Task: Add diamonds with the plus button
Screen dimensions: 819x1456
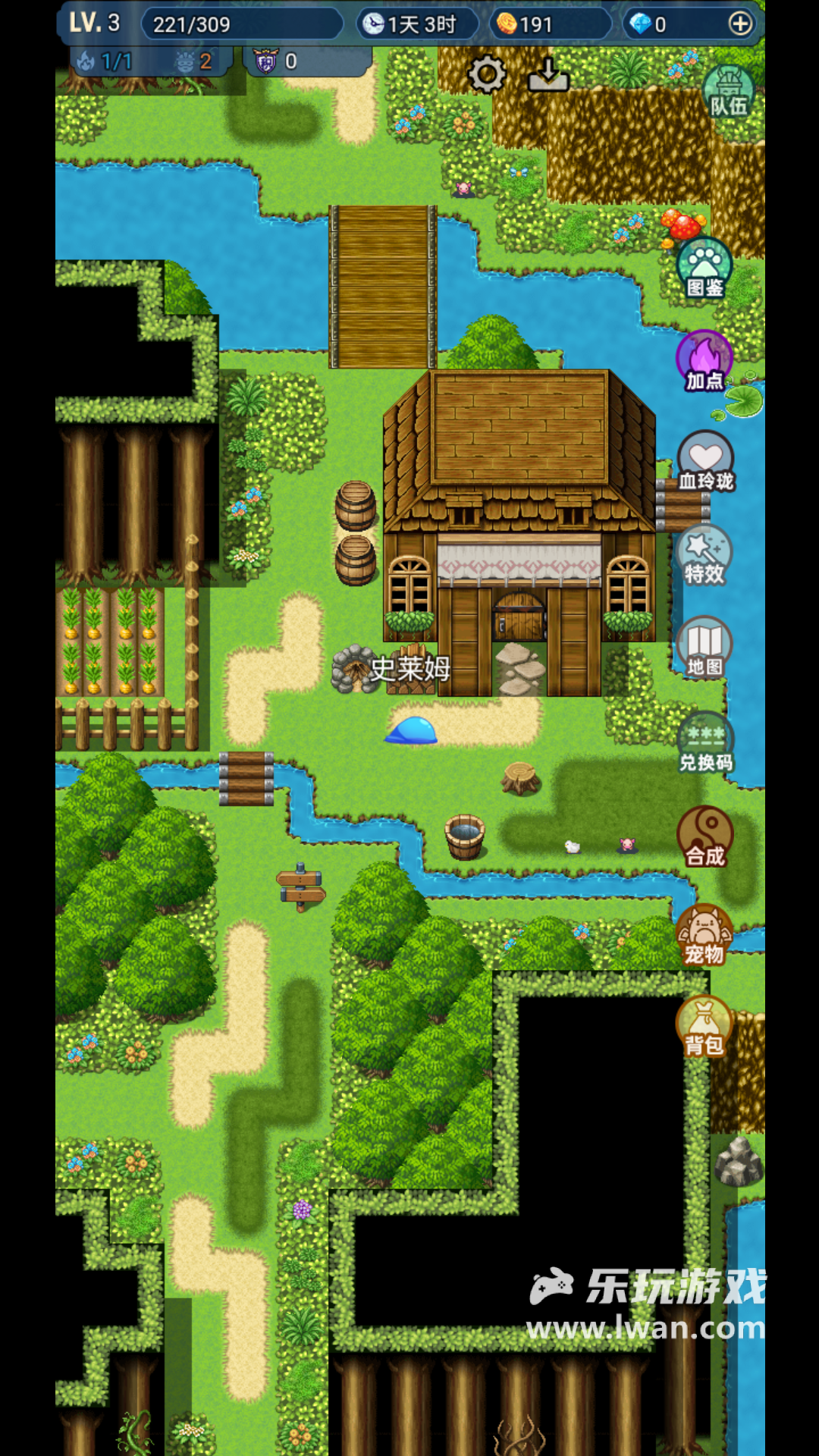Action: pos(740,24)
